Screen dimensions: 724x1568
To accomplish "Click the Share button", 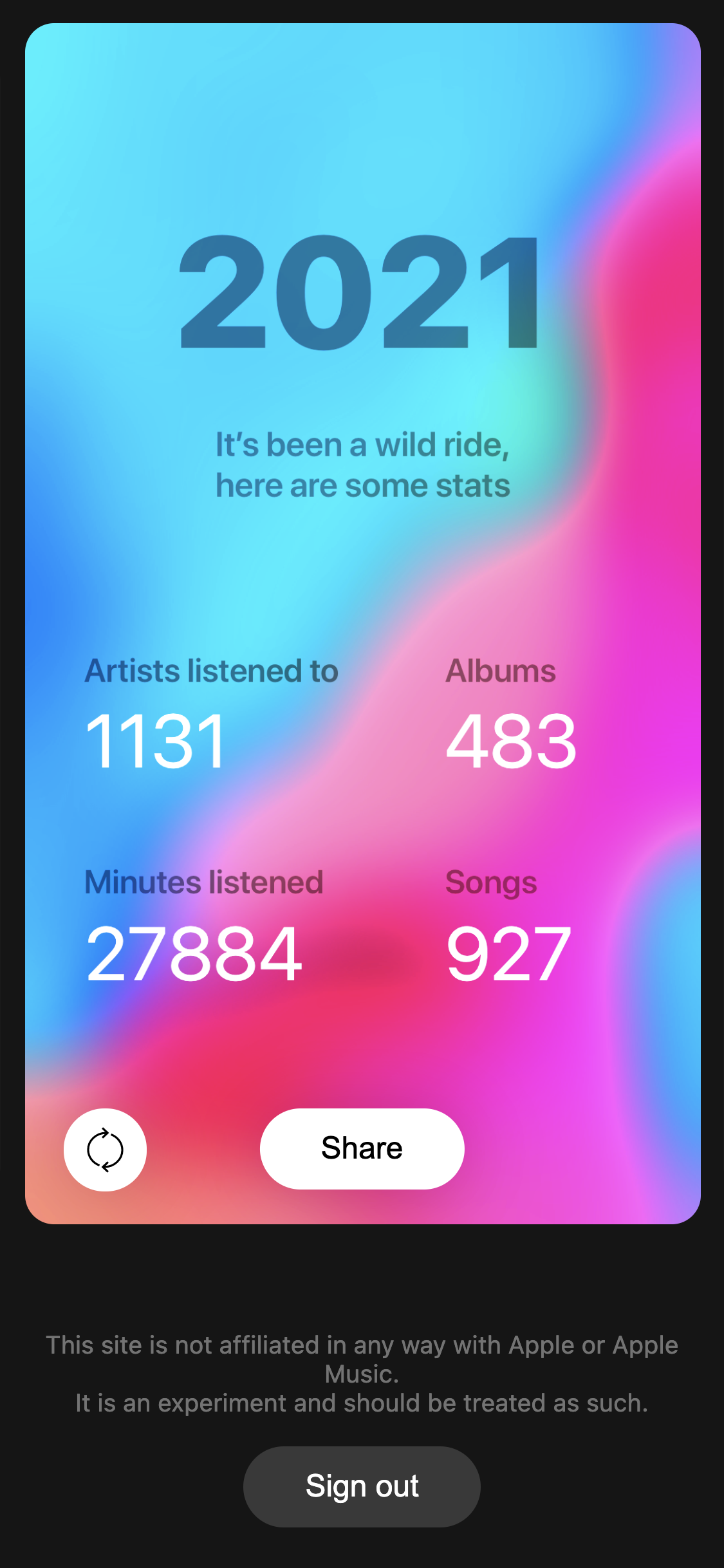I will [x=362, y=1148].
